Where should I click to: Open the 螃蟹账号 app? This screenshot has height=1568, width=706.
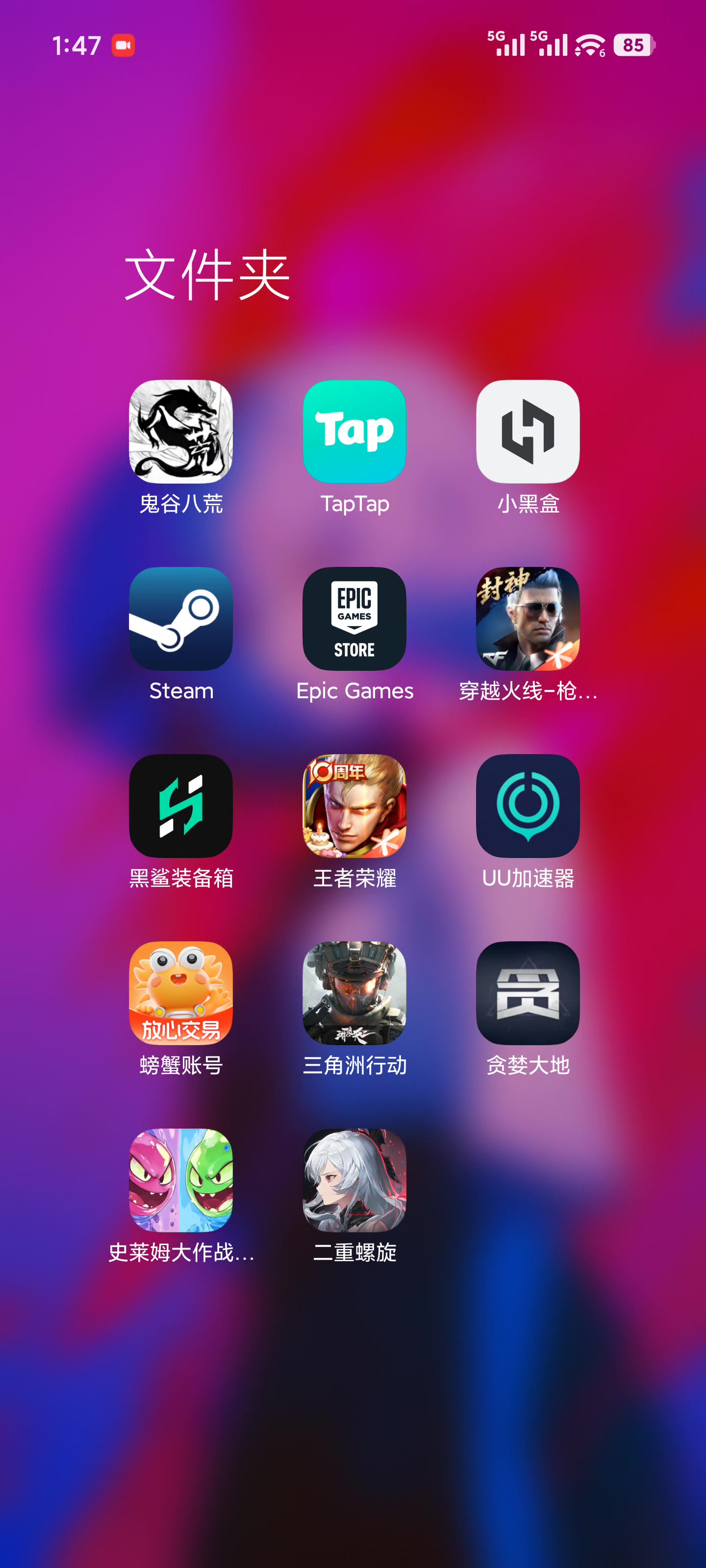pos(180,993)
